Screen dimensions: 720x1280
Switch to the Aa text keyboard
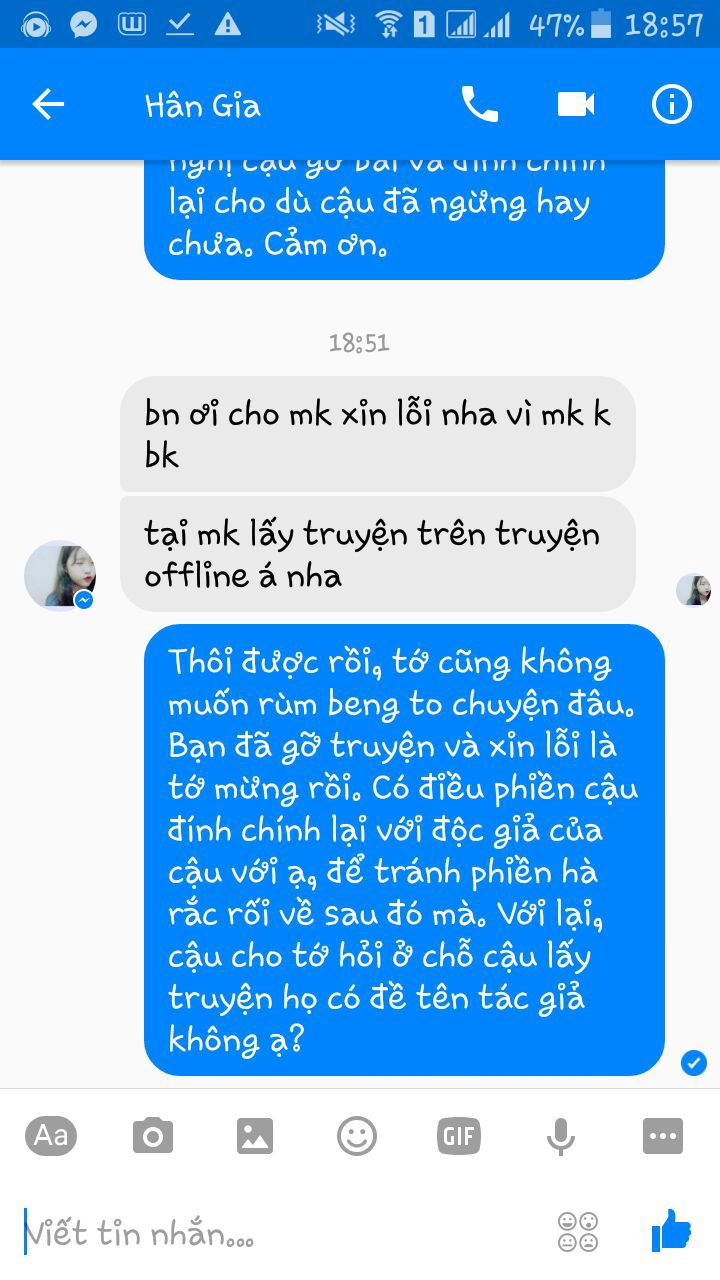pyautogui.click(x=51, y=1136)
